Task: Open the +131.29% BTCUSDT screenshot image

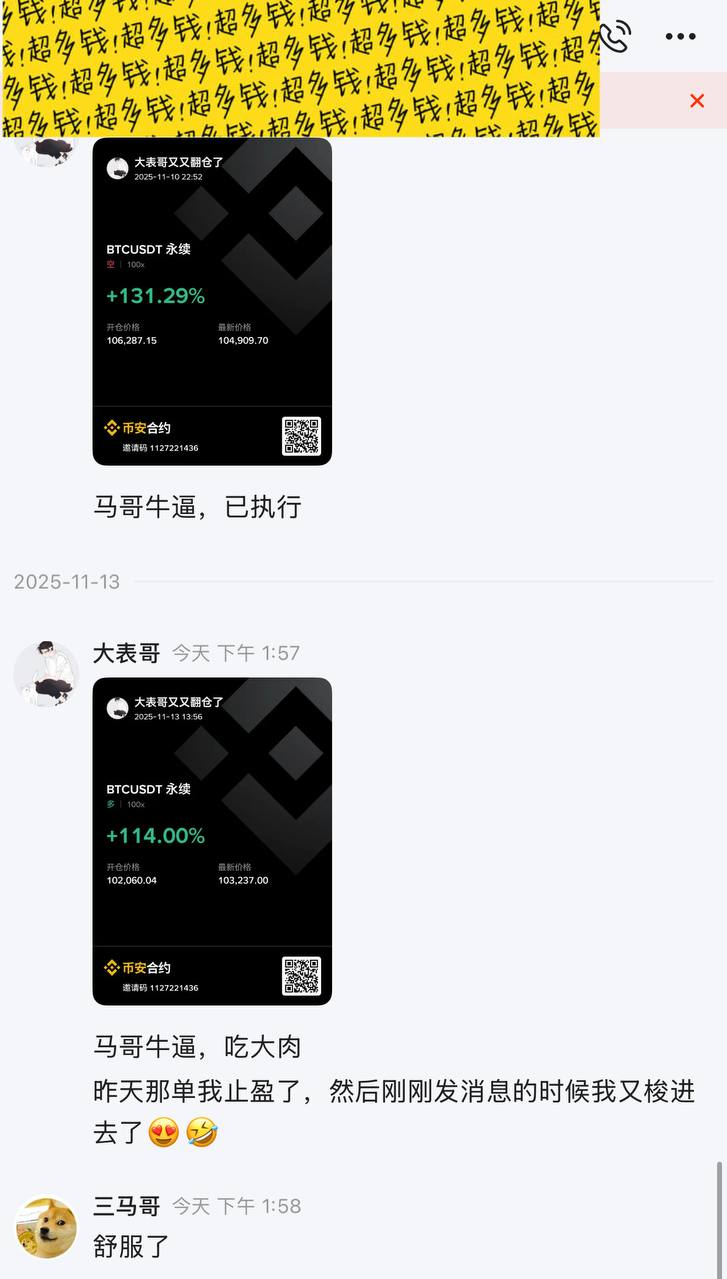Action: (212, 300)
